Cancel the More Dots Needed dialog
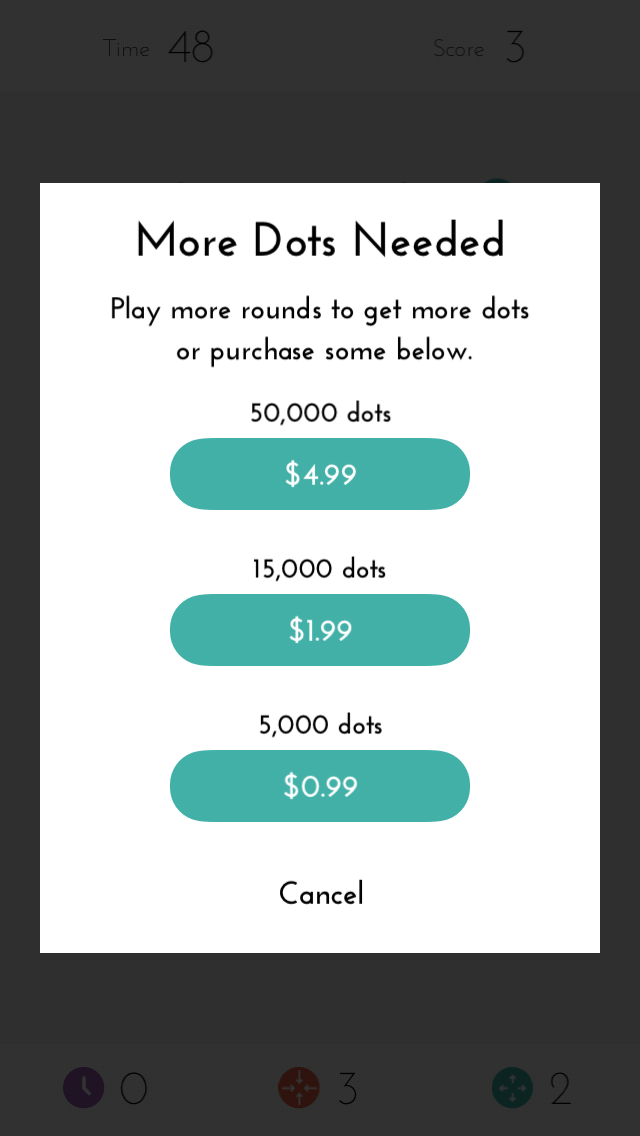The height and width of the screenshot is (1136, 640). 320,894
